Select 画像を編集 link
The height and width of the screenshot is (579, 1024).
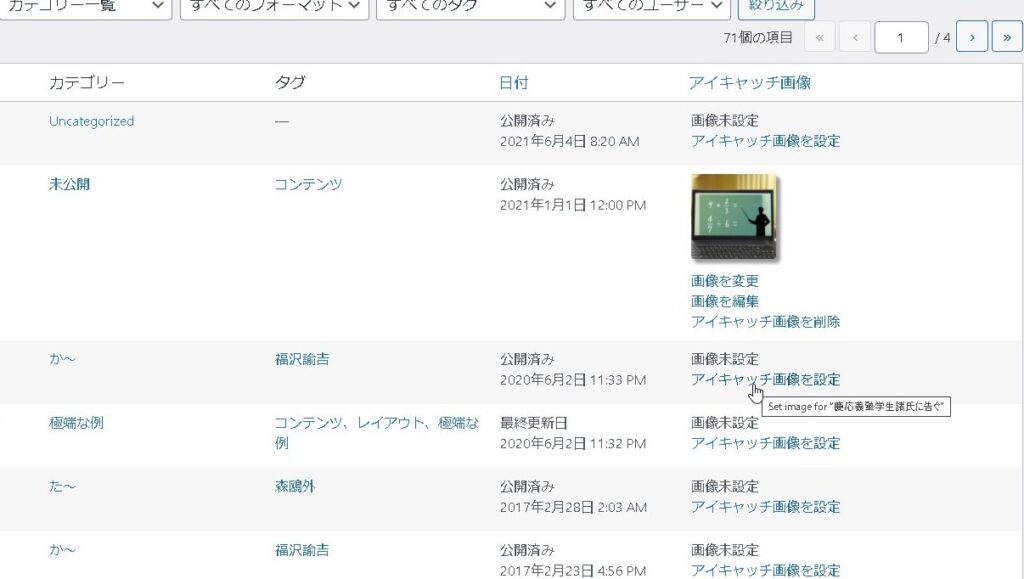(724, 301)
